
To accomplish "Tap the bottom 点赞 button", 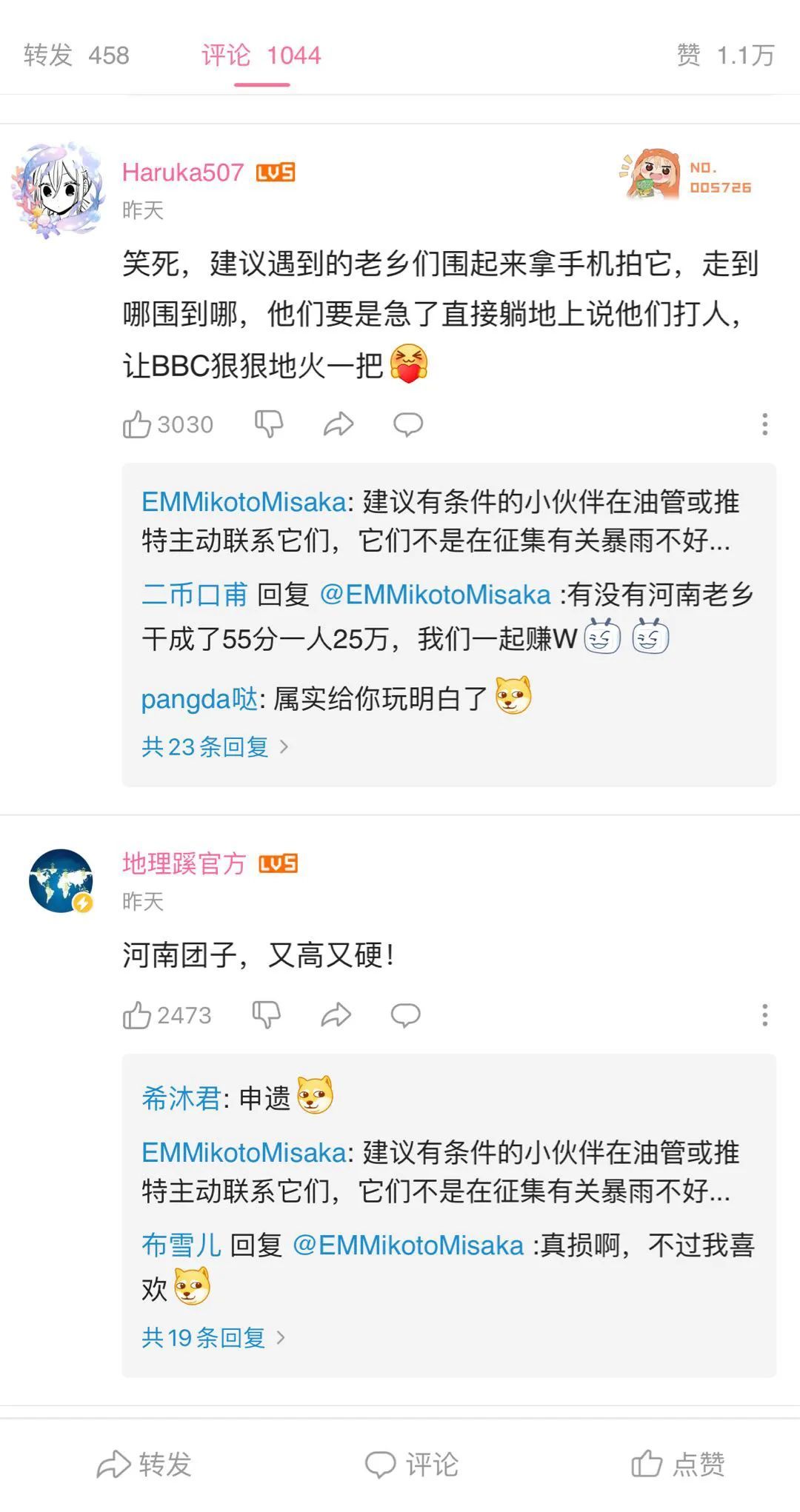I will click(678, 1465).
